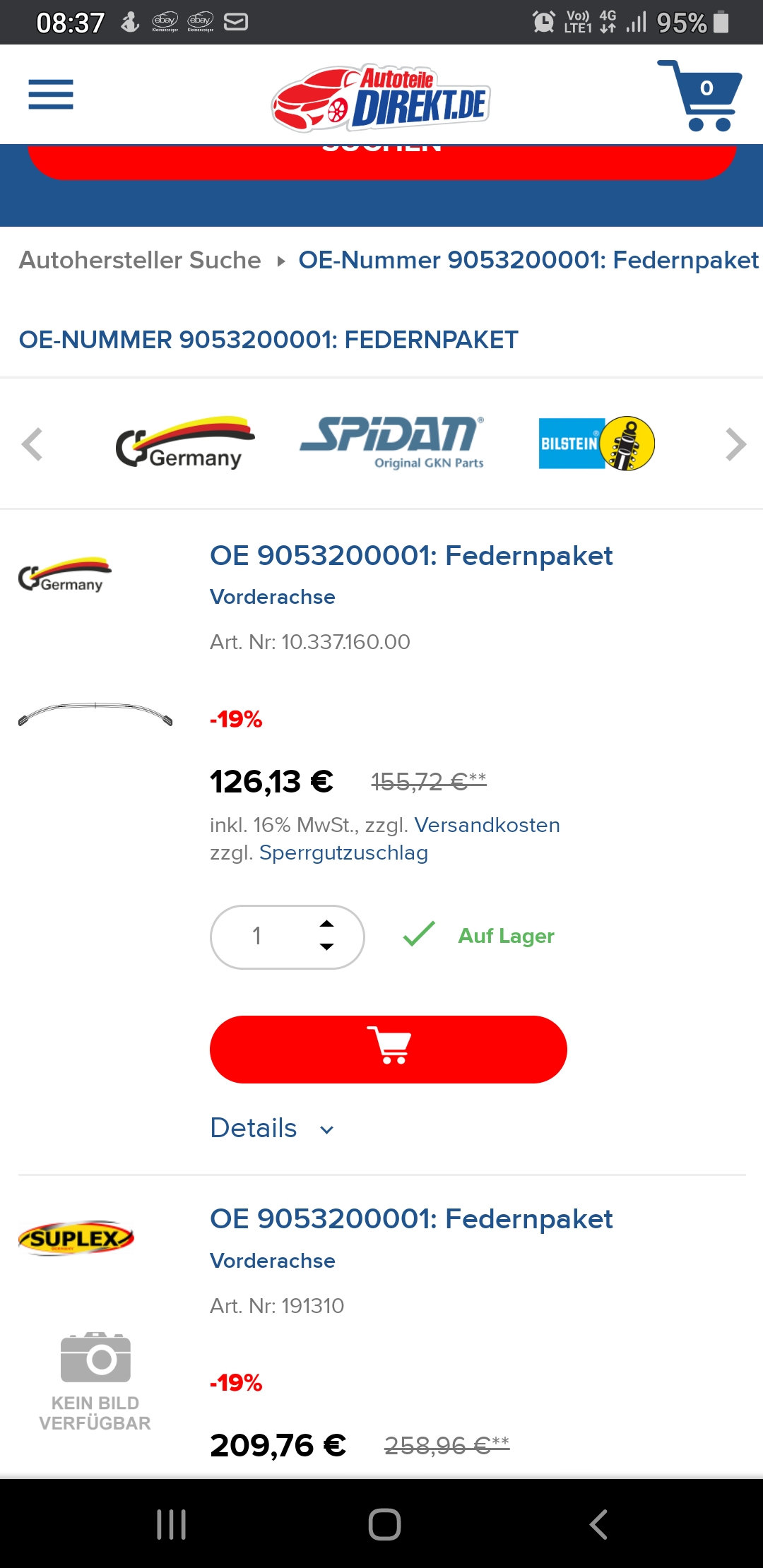Open the shopping cart
This screenshot has height=1568, width=763.
700,95
